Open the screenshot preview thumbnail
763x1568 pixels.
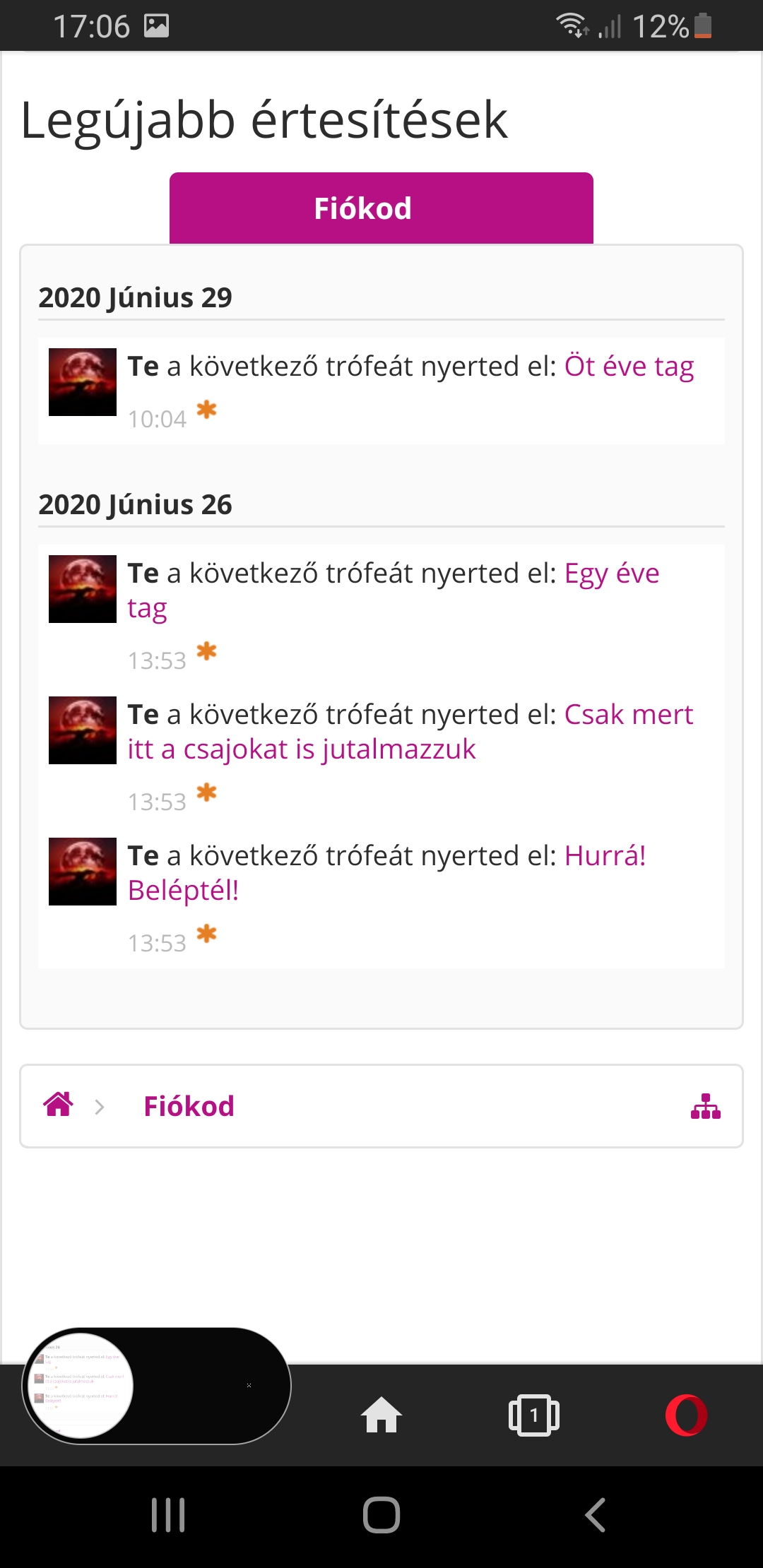[x=81, y=1386]
